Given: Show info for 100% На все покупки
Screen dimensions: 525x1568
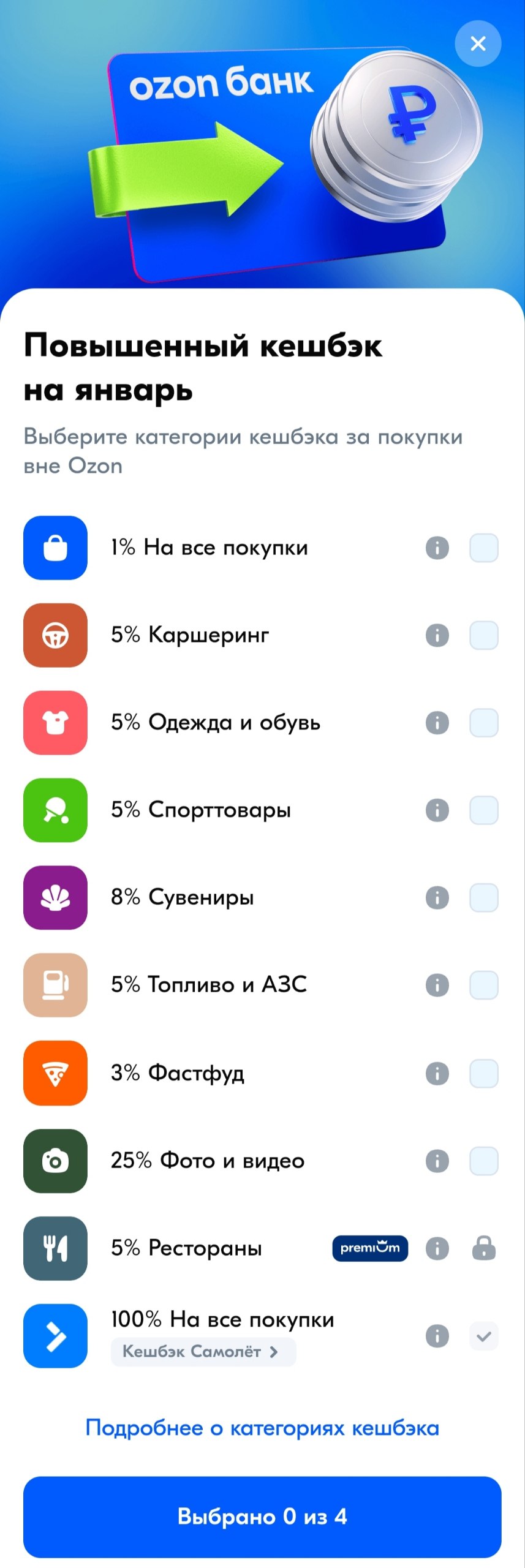Looking at the screenshot, I should (437, 1336).
